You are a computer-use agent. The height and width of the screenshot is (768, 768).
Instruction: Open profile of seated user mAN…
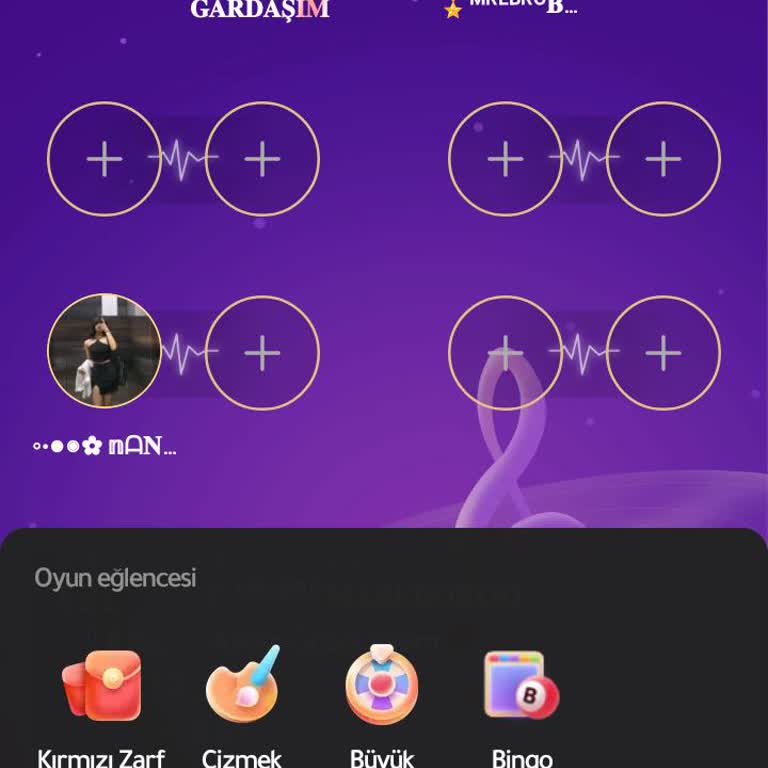click(x=104, y=351)
